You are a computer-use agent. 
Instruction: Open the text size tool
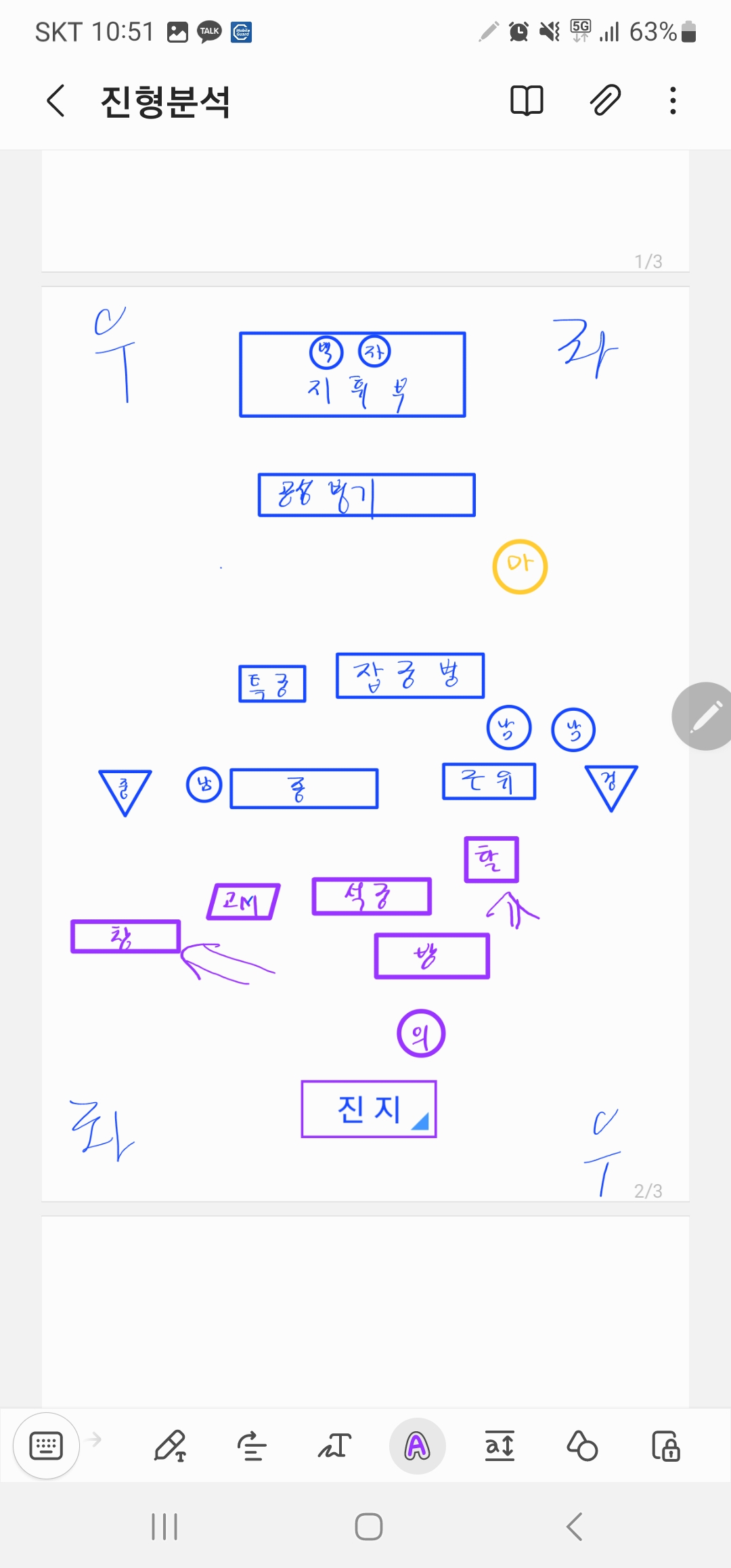(x=500, y=1446)
